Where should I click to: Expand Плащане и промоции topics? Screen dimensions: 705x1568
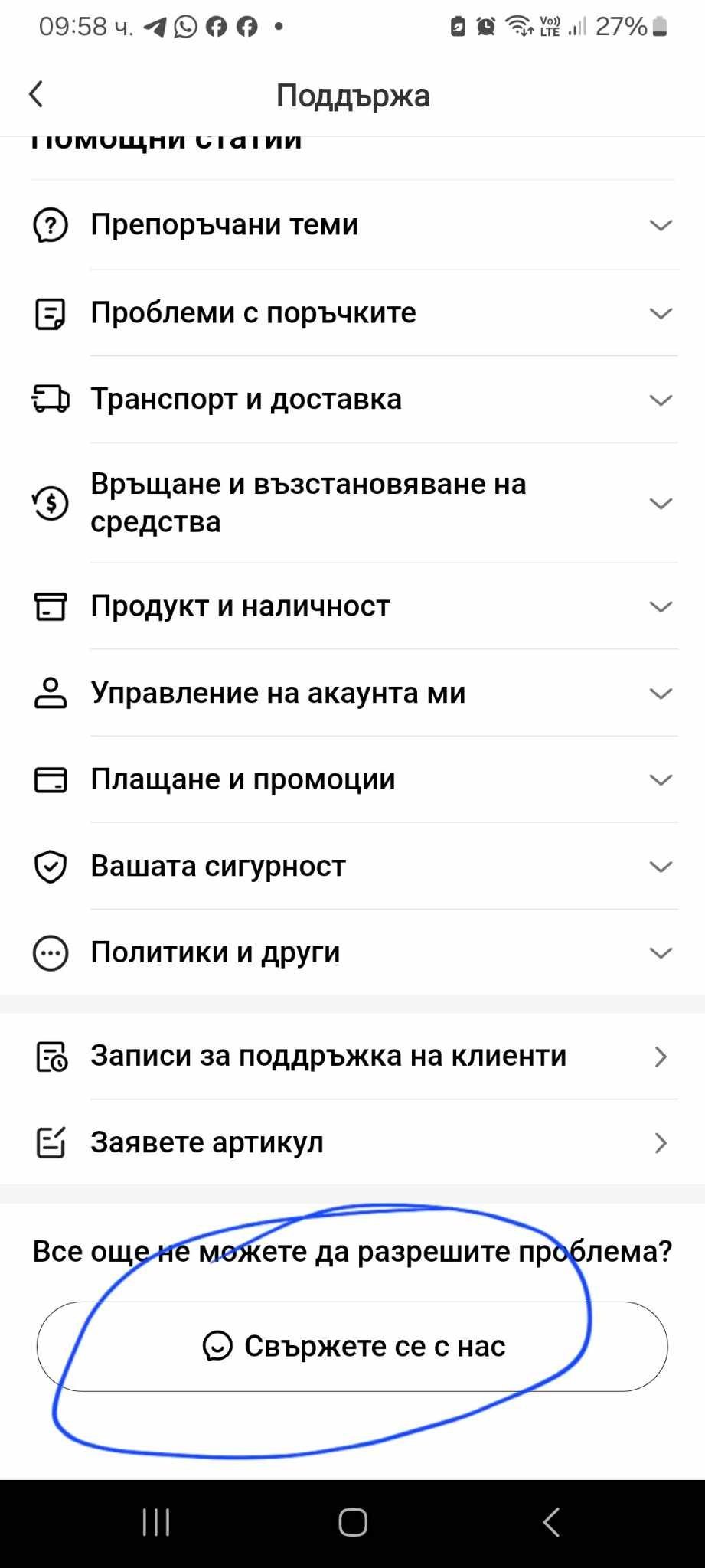pyautogui.click(x=352, y=779)
